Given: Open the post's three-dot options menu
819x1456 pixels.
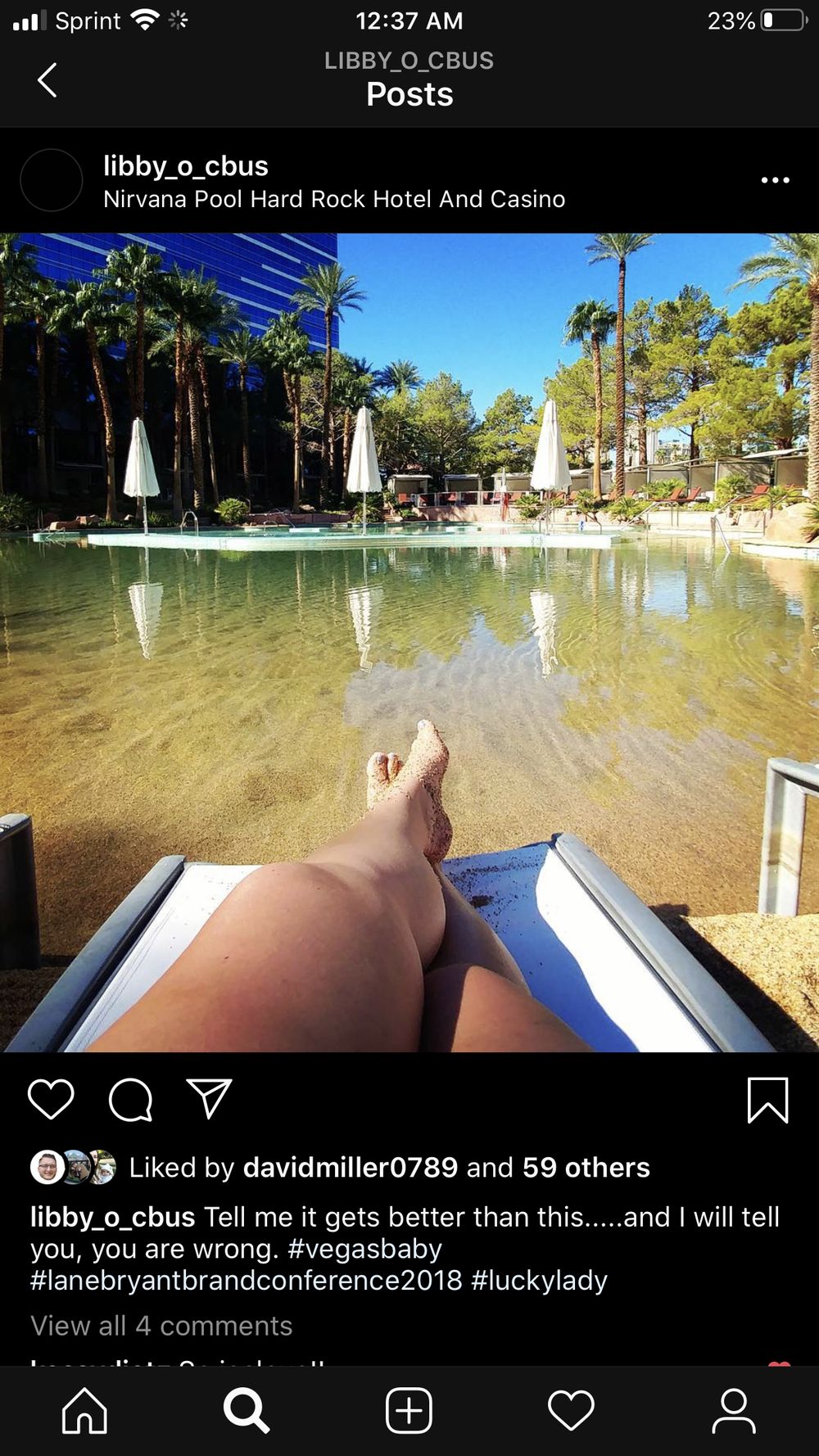Looking at the screenshot, I should [775, 180].
